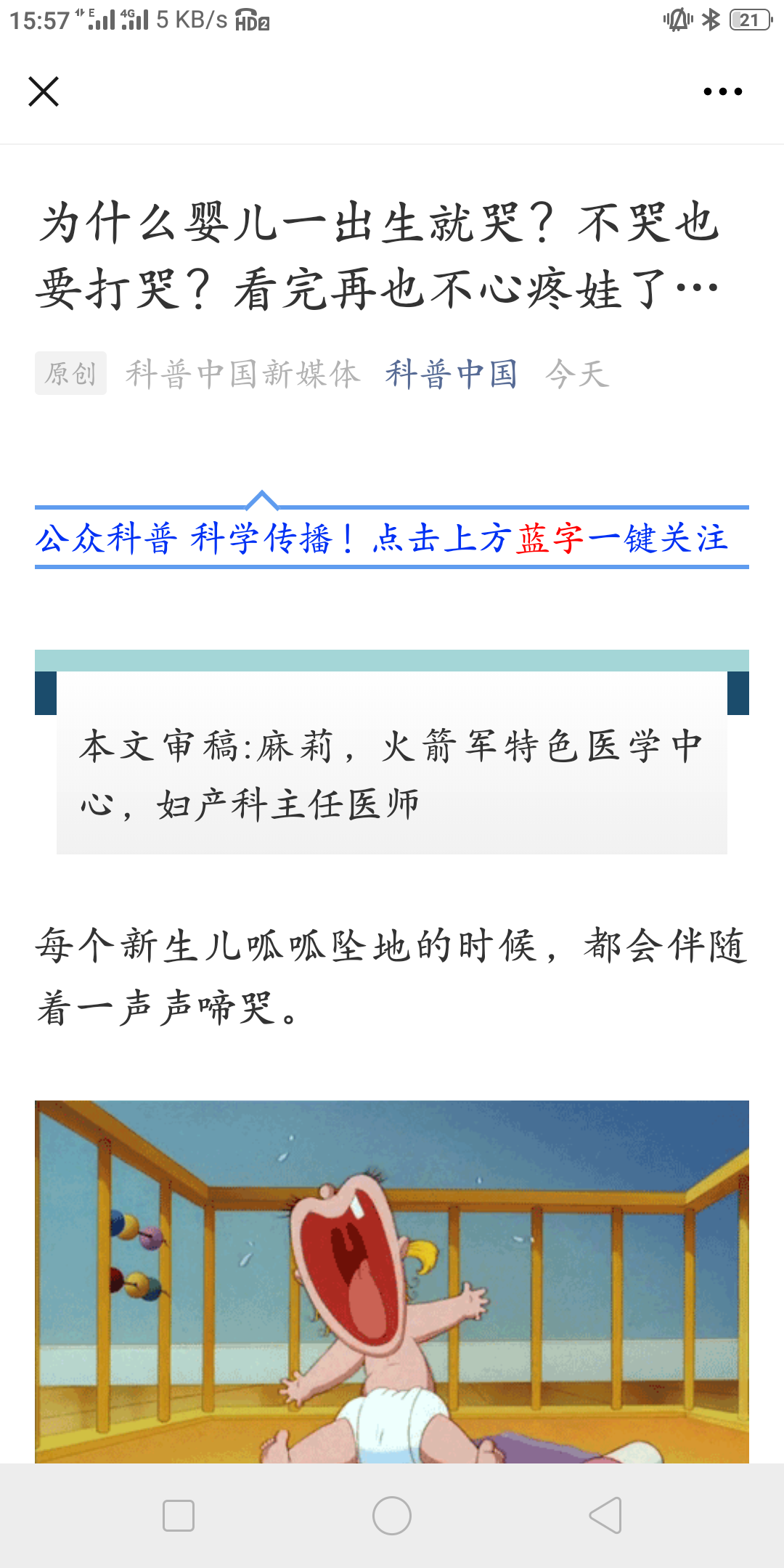Open the three-dot overflow menu

[x=722, y=91]
